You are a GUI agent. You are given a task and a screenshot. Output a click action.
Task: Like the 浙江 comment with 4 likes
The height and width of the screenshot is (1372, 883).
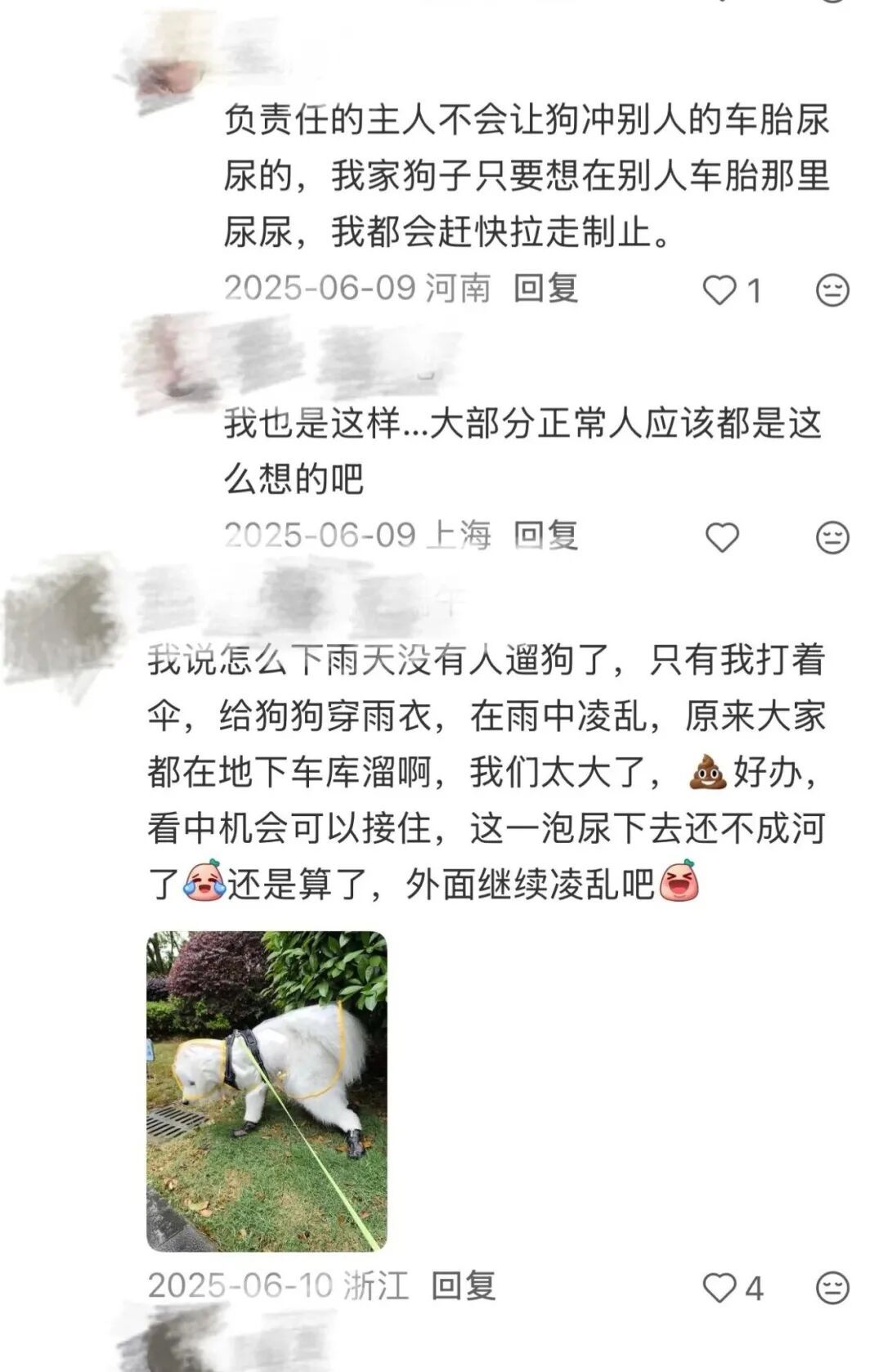[x=720, y=1288]
